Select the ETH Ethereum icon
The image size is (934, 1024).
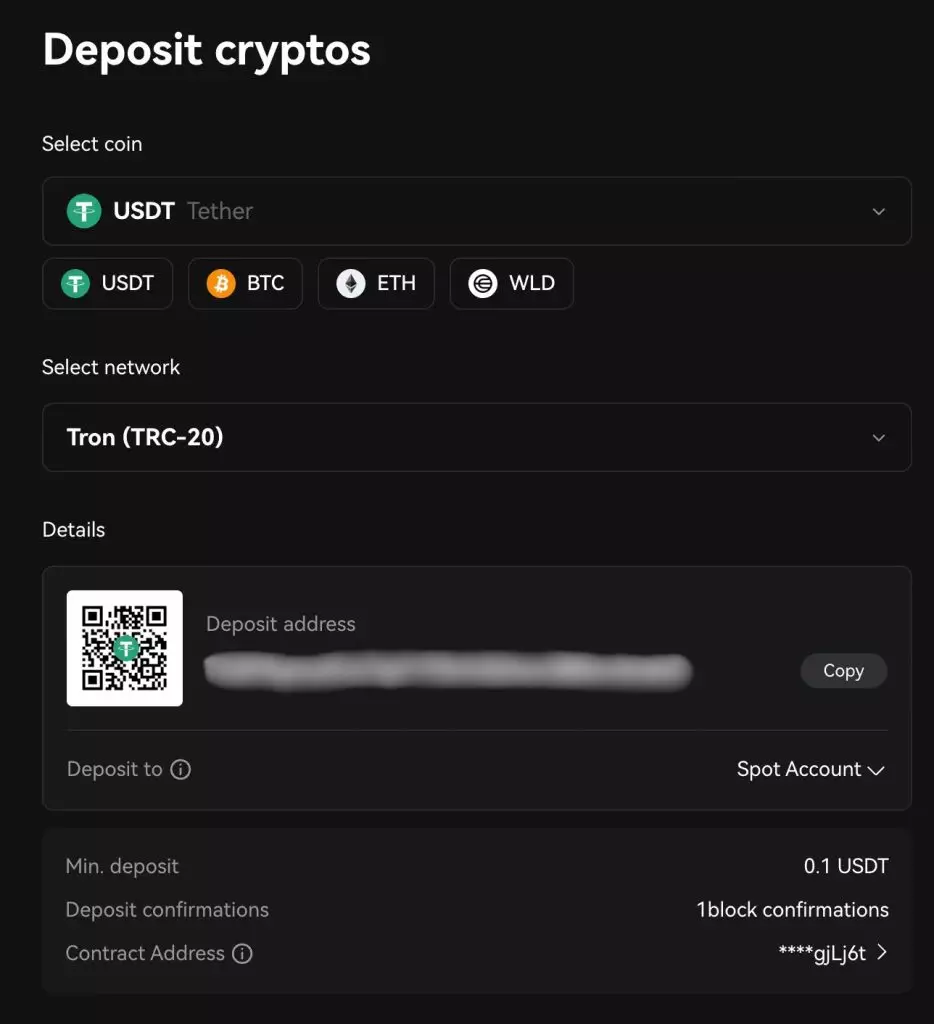click(351, 283)
